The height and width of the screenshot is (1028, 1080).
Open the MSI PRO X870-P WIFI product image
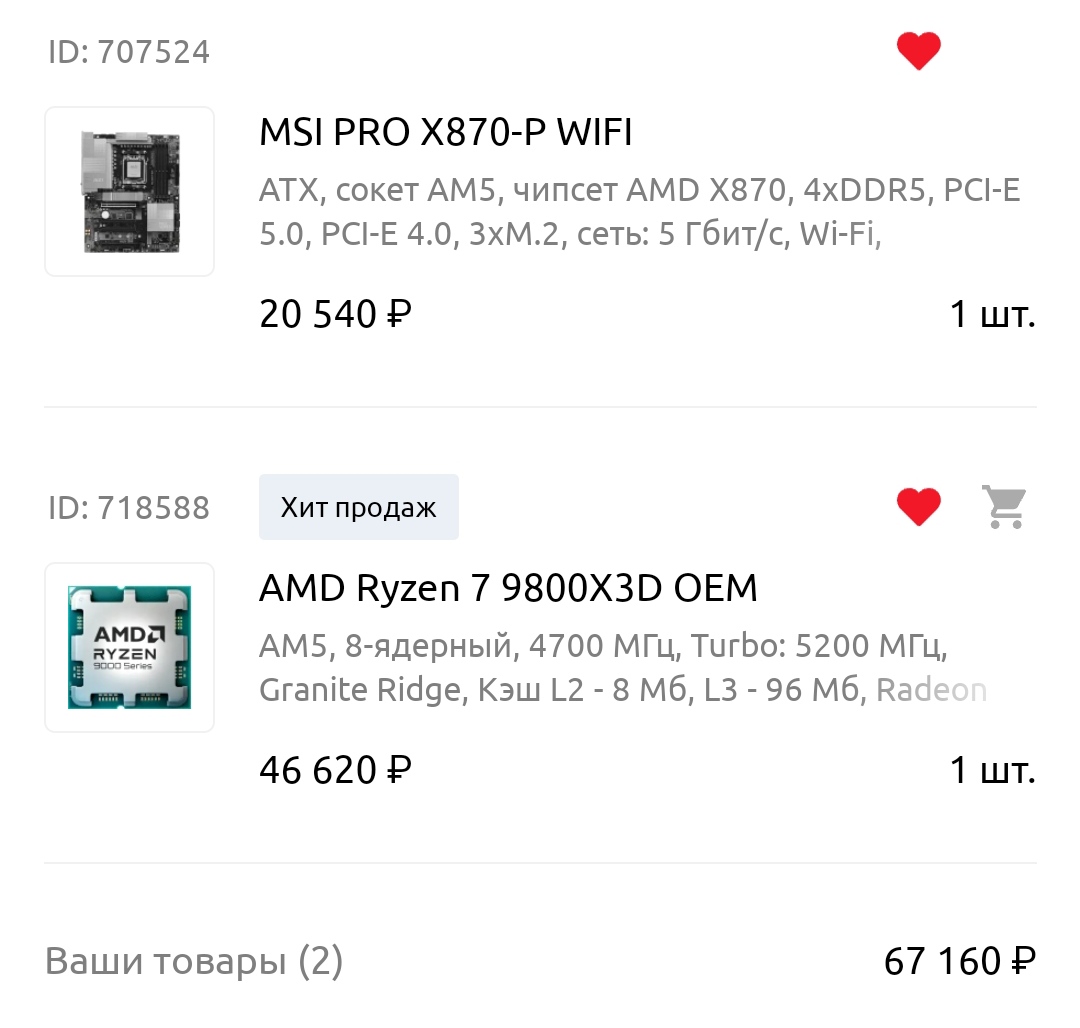pyautogui.click(x=130, y=191)
